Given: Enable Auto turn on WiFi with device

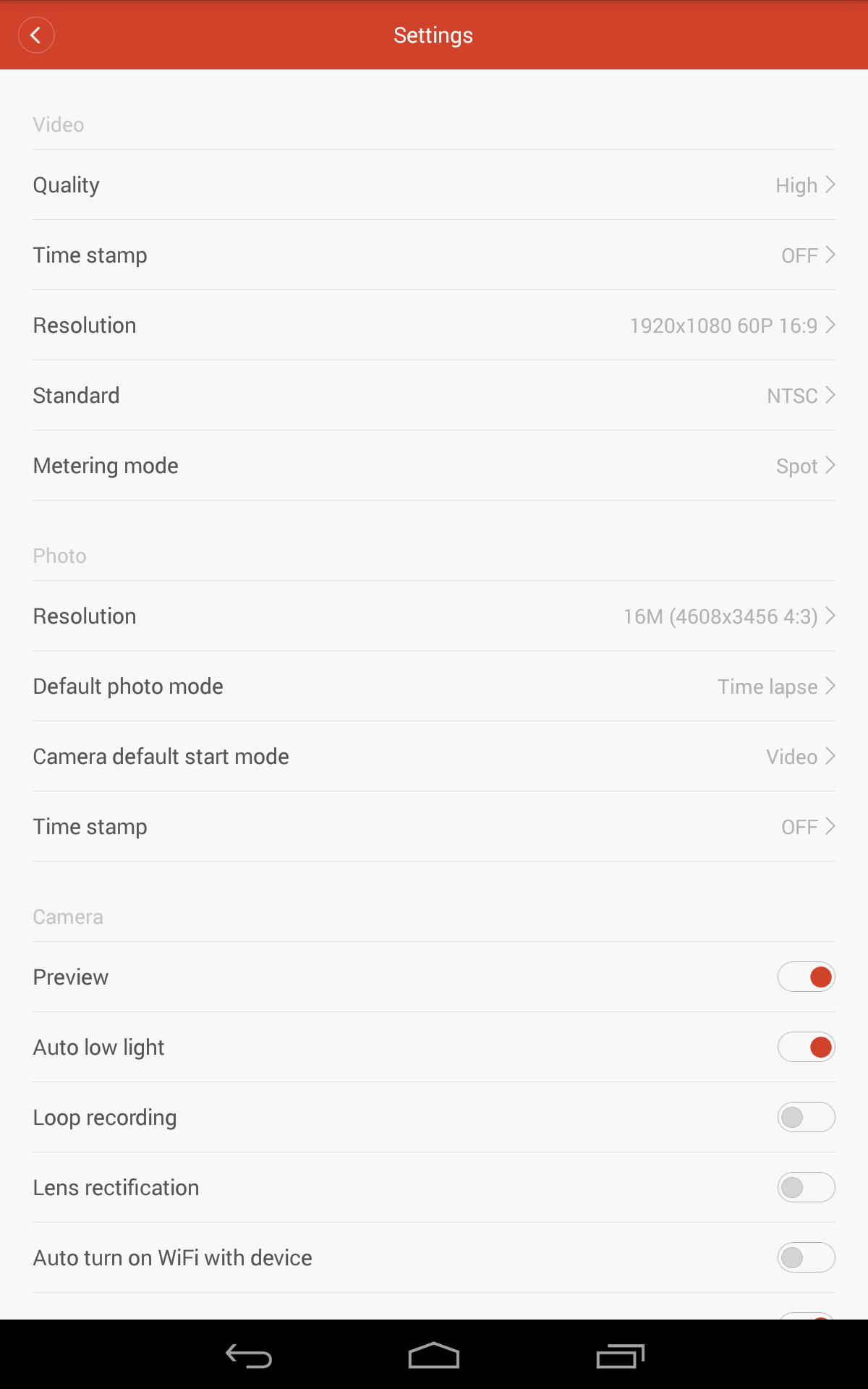Looking at the screenshot, I should (806, 1258).
